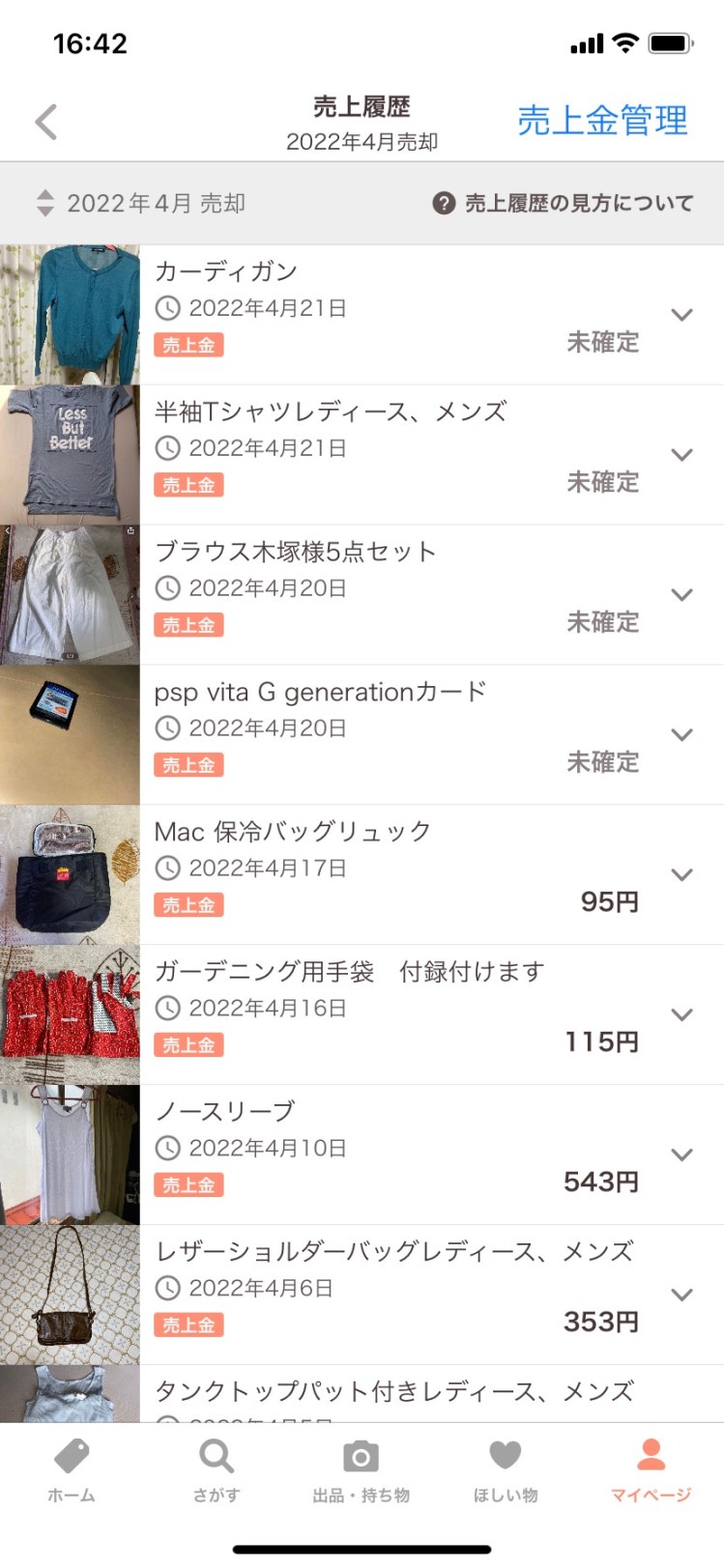This screenshot has width=724, height=1568.
Task: Open 売上金管理 link
Action: click(x=601, y=122)
